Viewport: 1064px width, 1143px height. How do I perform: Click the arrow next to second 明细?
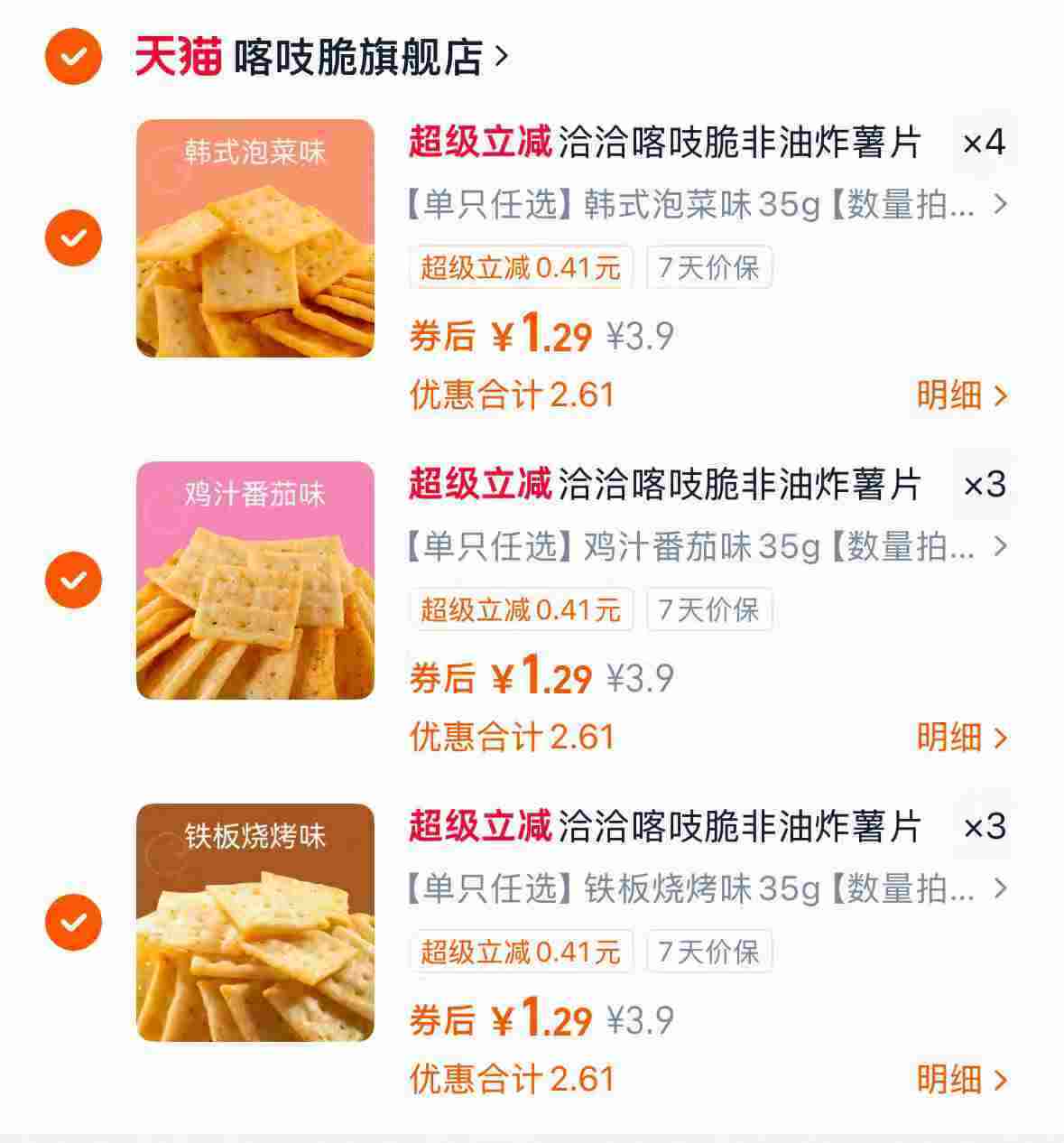999,738
